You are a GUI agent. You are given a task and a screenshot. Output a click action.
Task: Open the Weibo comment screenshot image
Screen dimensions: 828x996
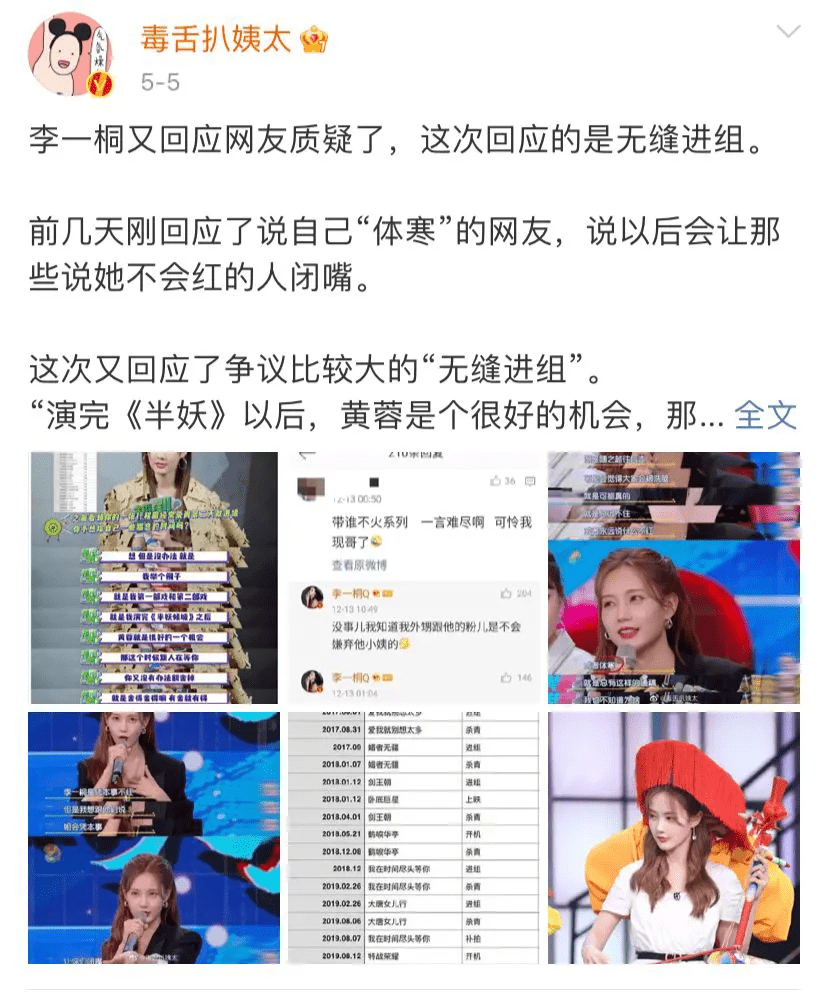(413, 577)
